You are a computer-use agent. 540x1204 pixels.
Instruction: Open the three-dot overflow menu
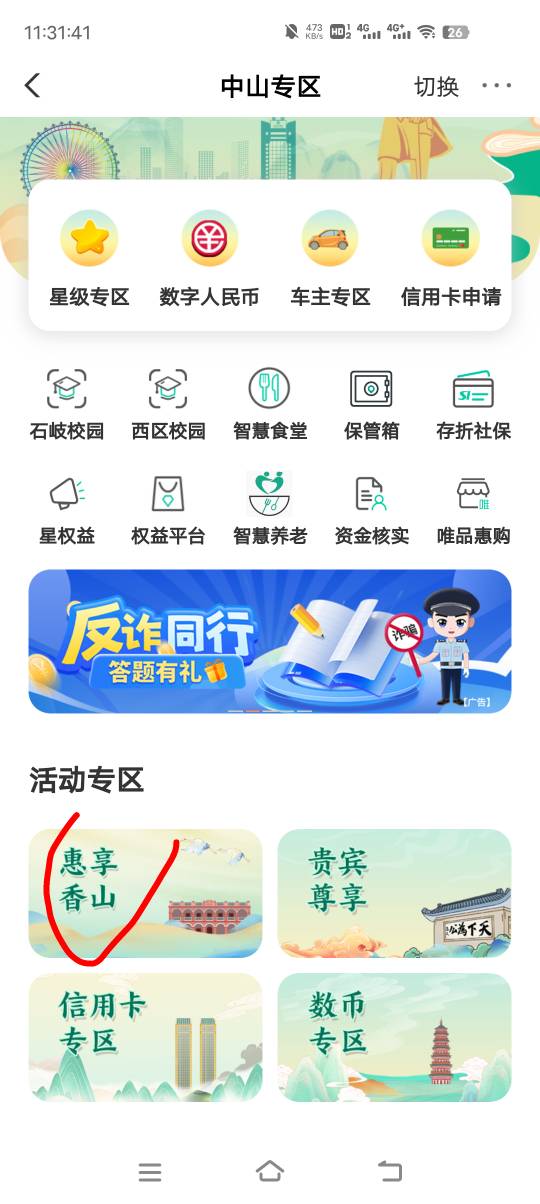tap(497, 86)
